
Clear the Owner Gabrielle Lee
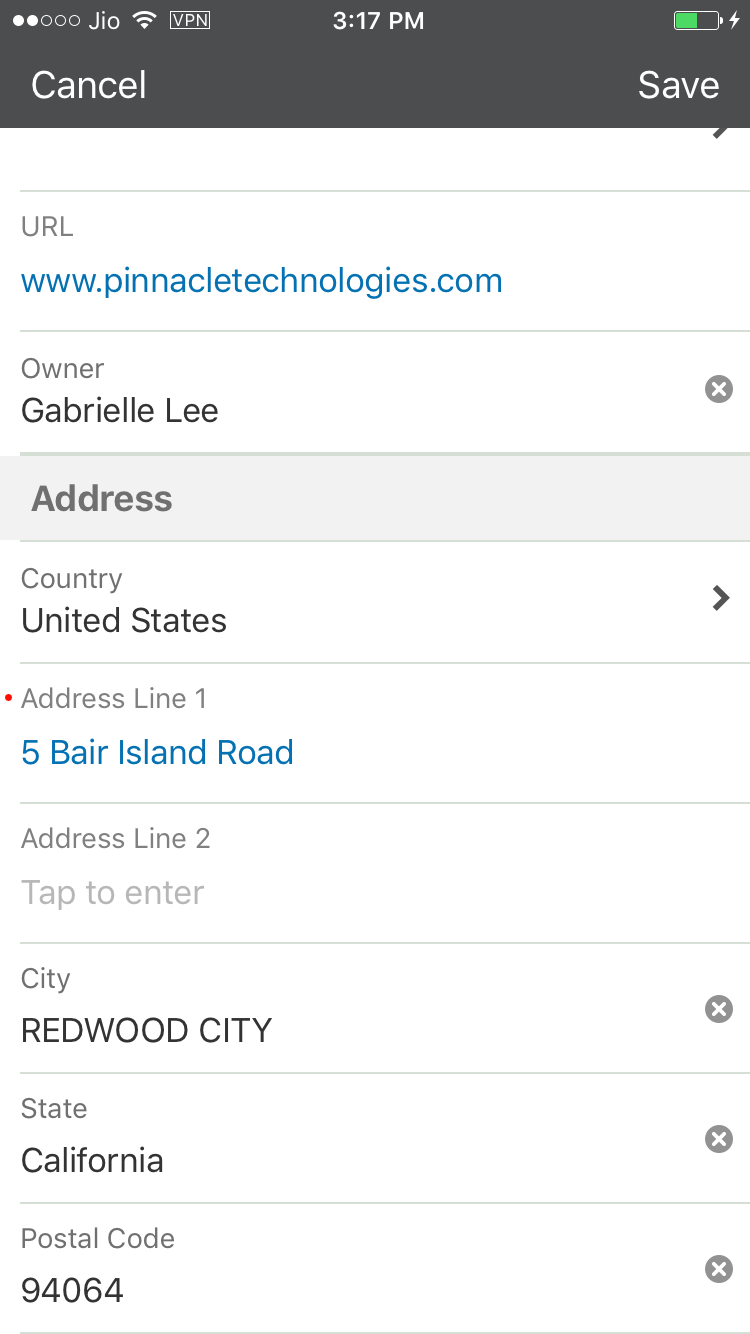pos(719,389)
